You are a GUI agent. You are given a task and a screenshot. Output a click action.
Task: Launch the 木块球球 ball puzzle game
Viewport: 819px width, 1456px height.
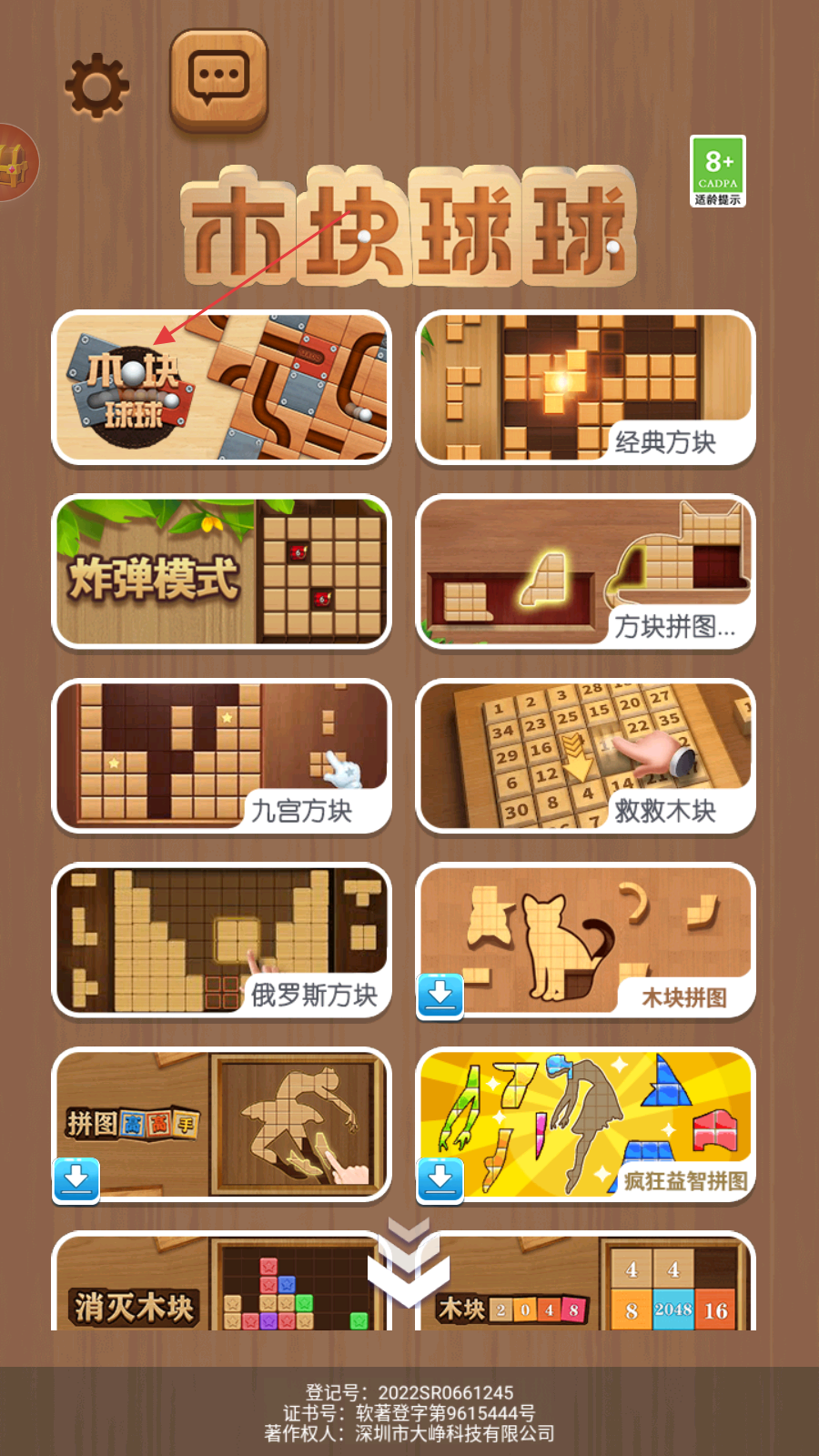221,388
